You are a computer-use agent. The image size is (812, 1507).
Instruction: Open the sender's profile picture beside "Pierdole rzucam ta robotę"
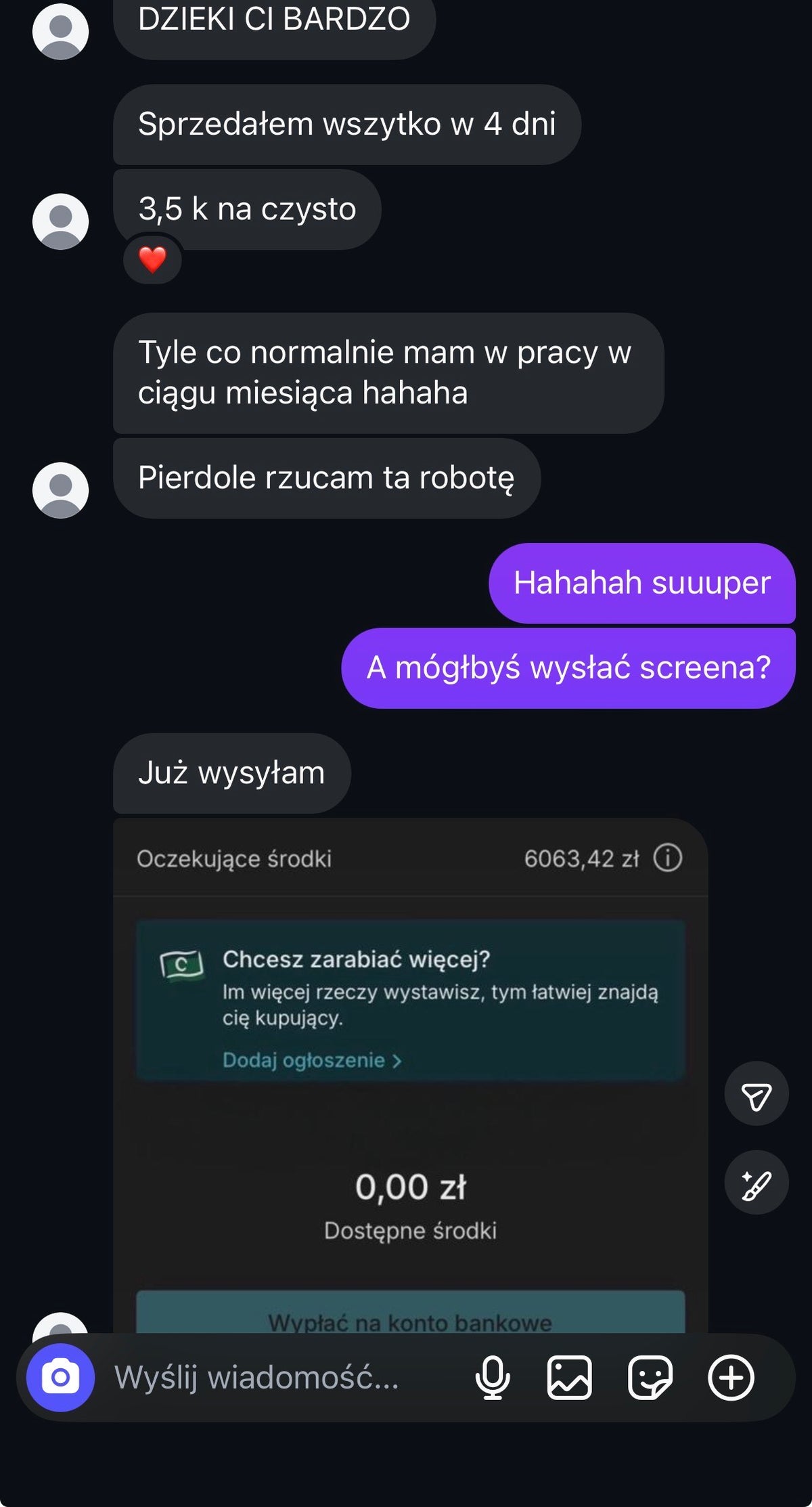click(60, 490)
